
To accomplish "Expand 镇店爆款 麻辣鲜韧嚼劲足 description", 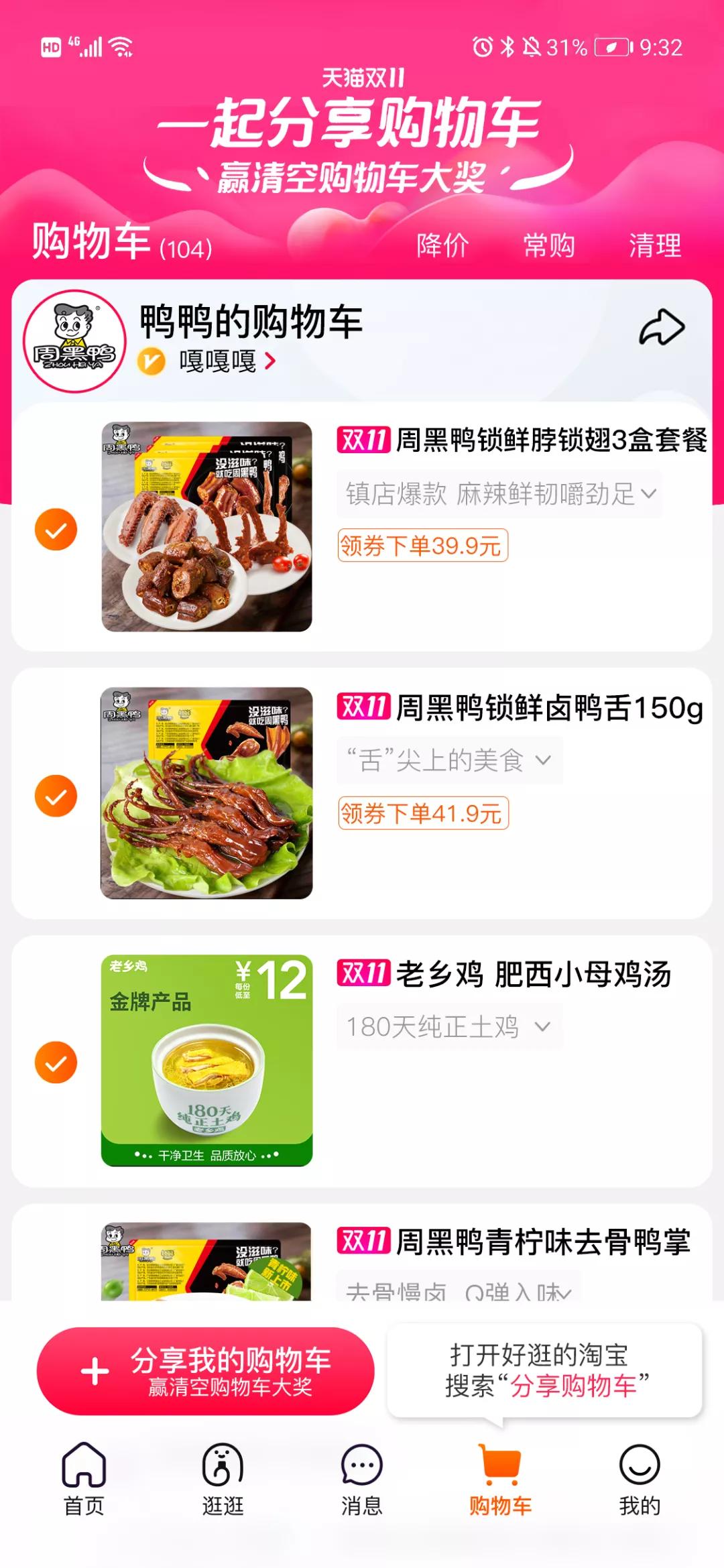I will [x=499, y=493].
